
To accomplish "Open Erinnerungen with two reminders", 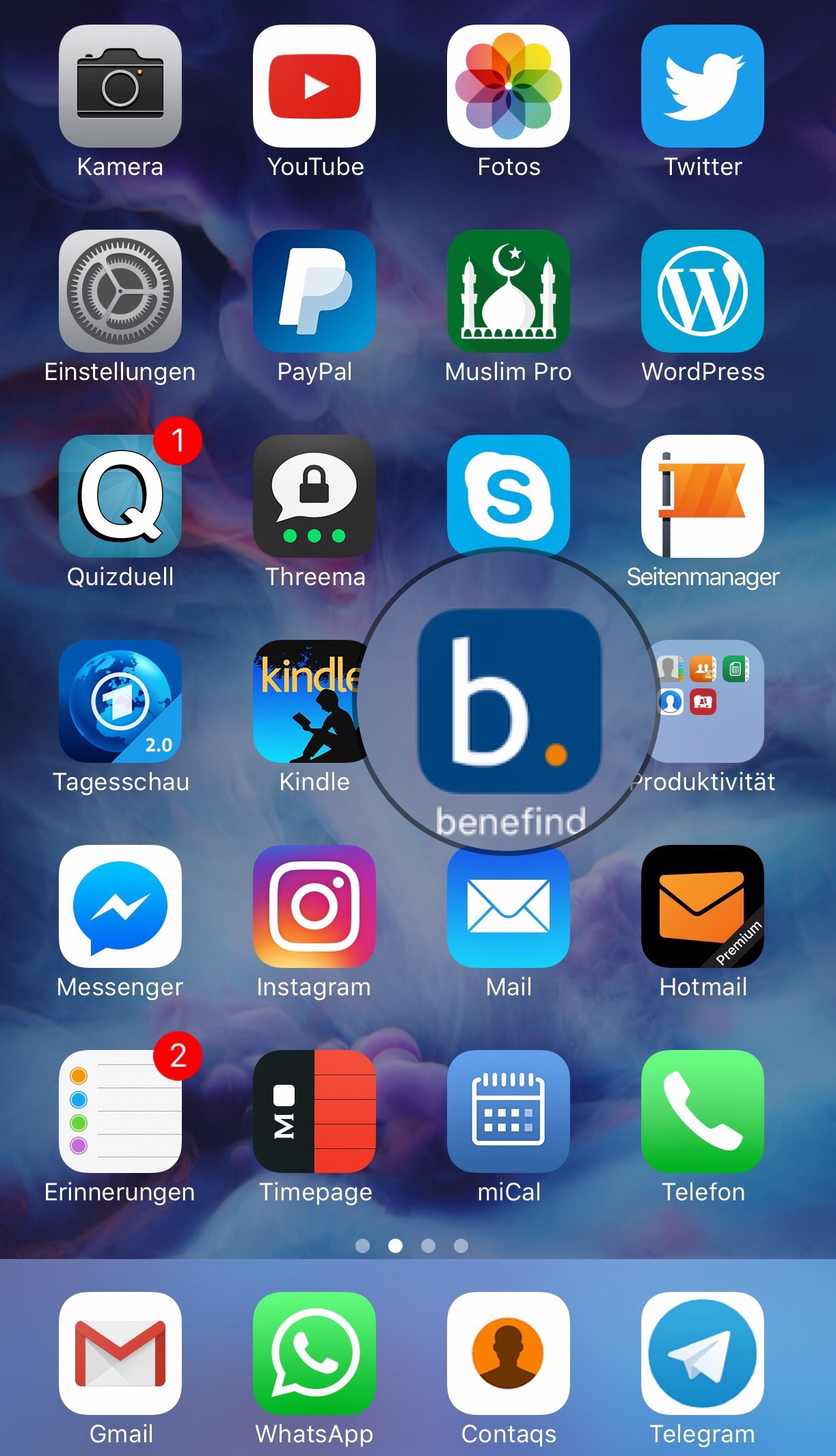I will coord(120,1111).
